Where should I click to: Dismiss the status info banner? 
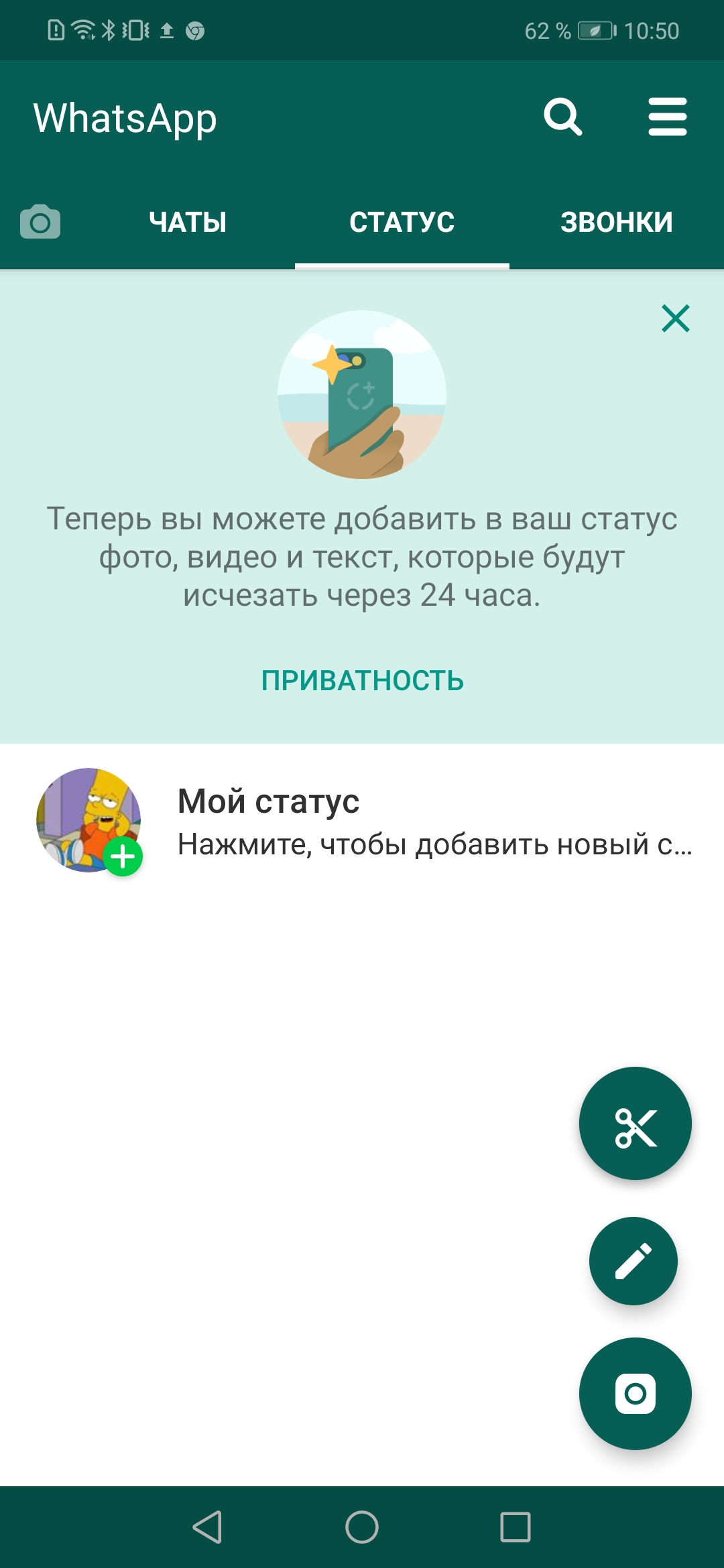675,318
